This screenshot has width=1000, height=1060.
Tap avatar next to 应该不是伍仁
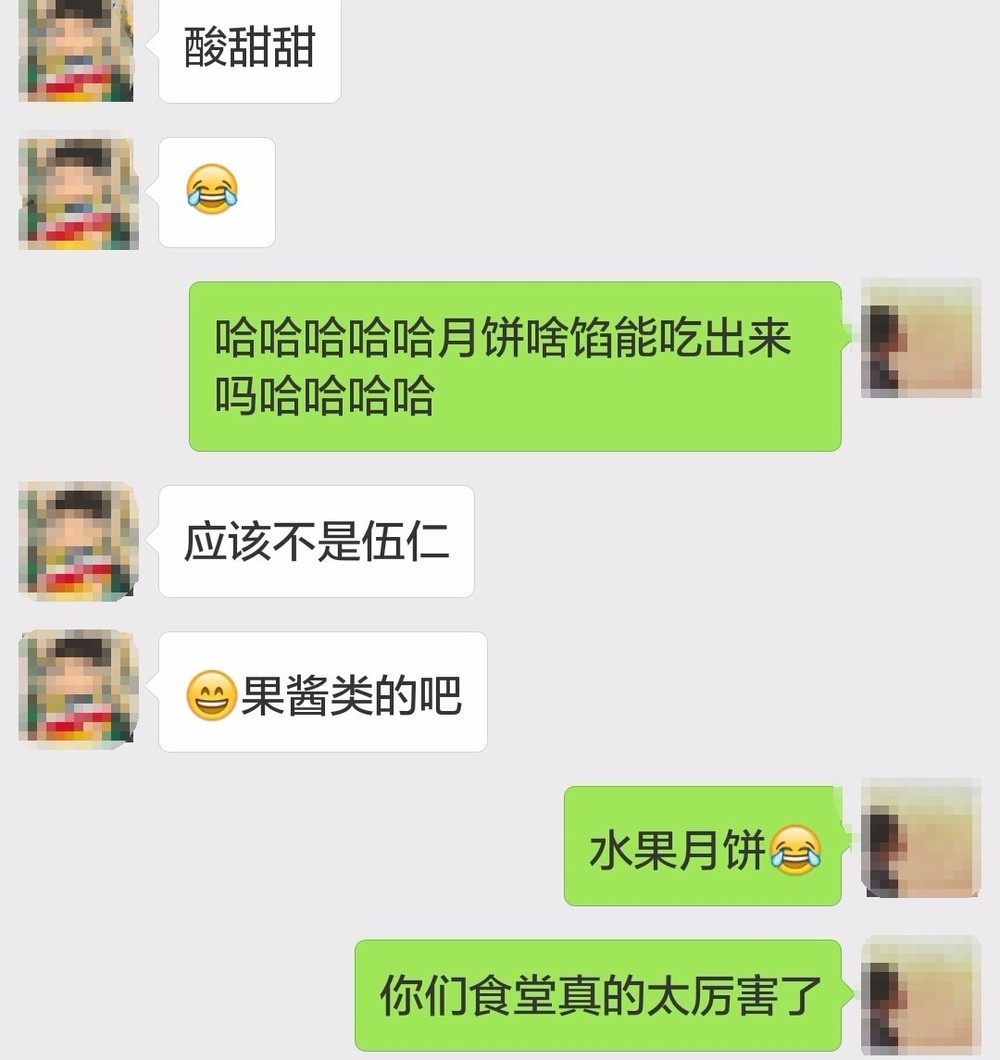coord(77,541)
